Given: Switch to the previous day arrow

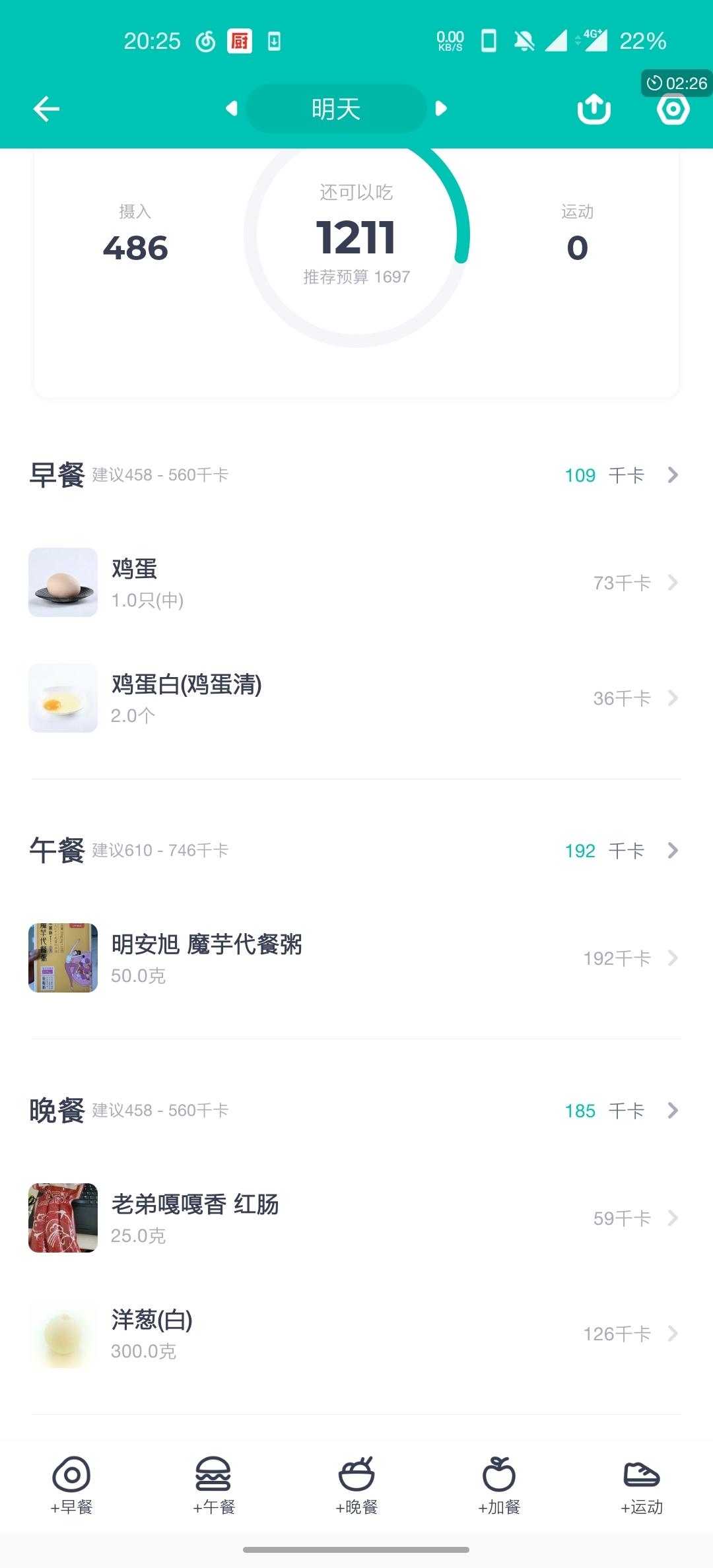Looking at the screenshot, I should pyautogui.click(x=231, y=108).
